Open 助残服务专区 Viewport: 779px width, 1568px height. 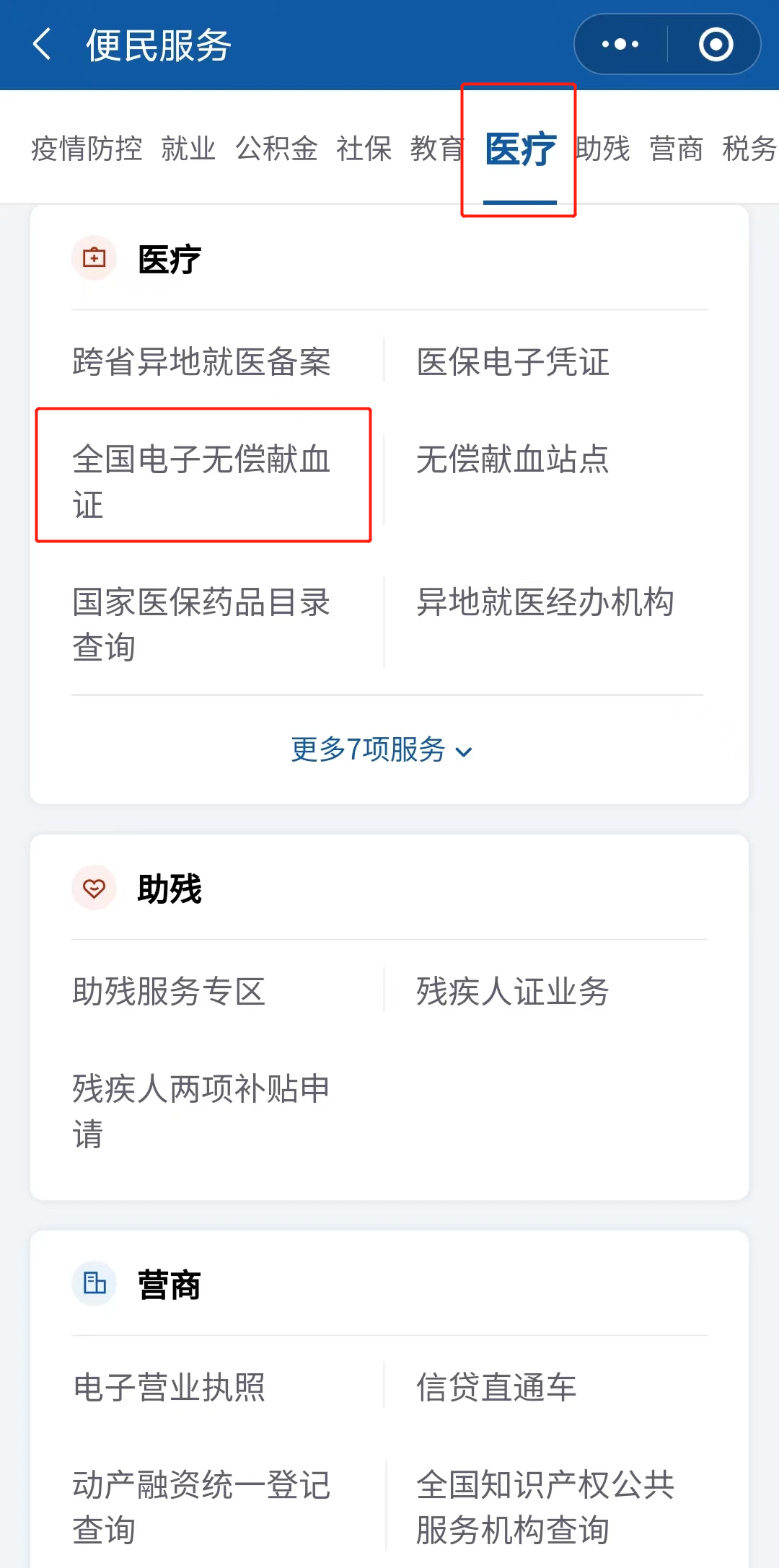[169, 991]
